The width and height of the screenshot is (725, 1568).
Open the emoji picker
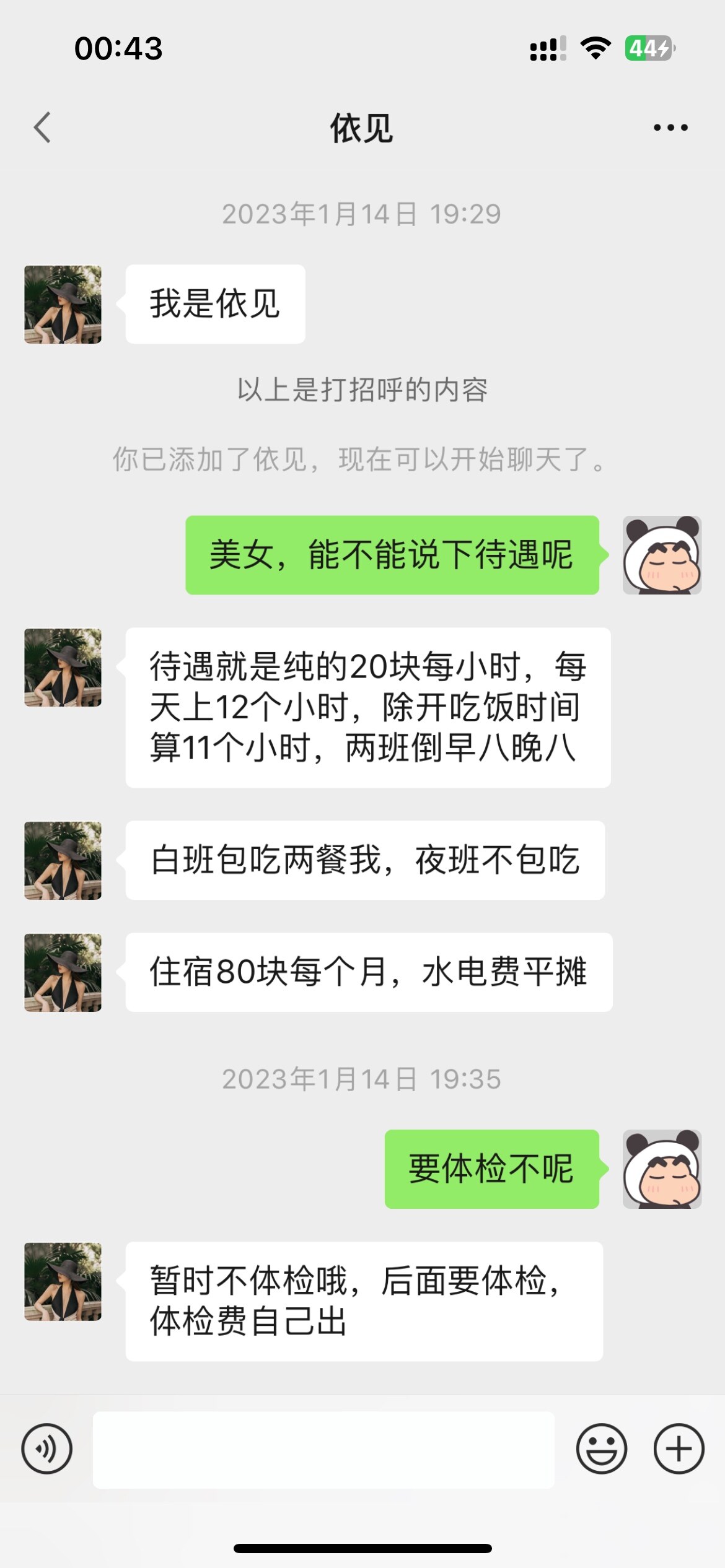point(601,1449)
